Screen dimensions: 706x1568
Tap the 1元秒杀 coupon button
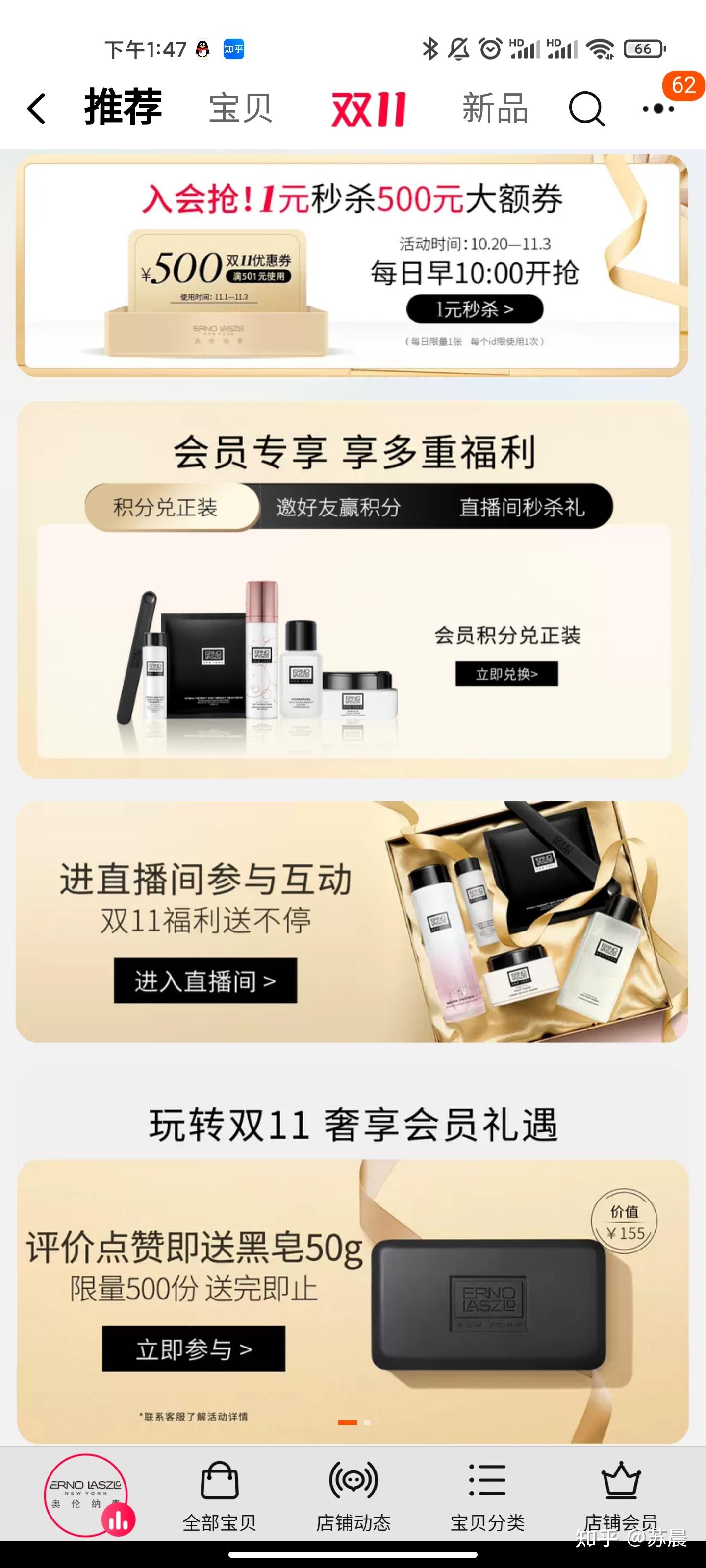click(x=475, y=309)
